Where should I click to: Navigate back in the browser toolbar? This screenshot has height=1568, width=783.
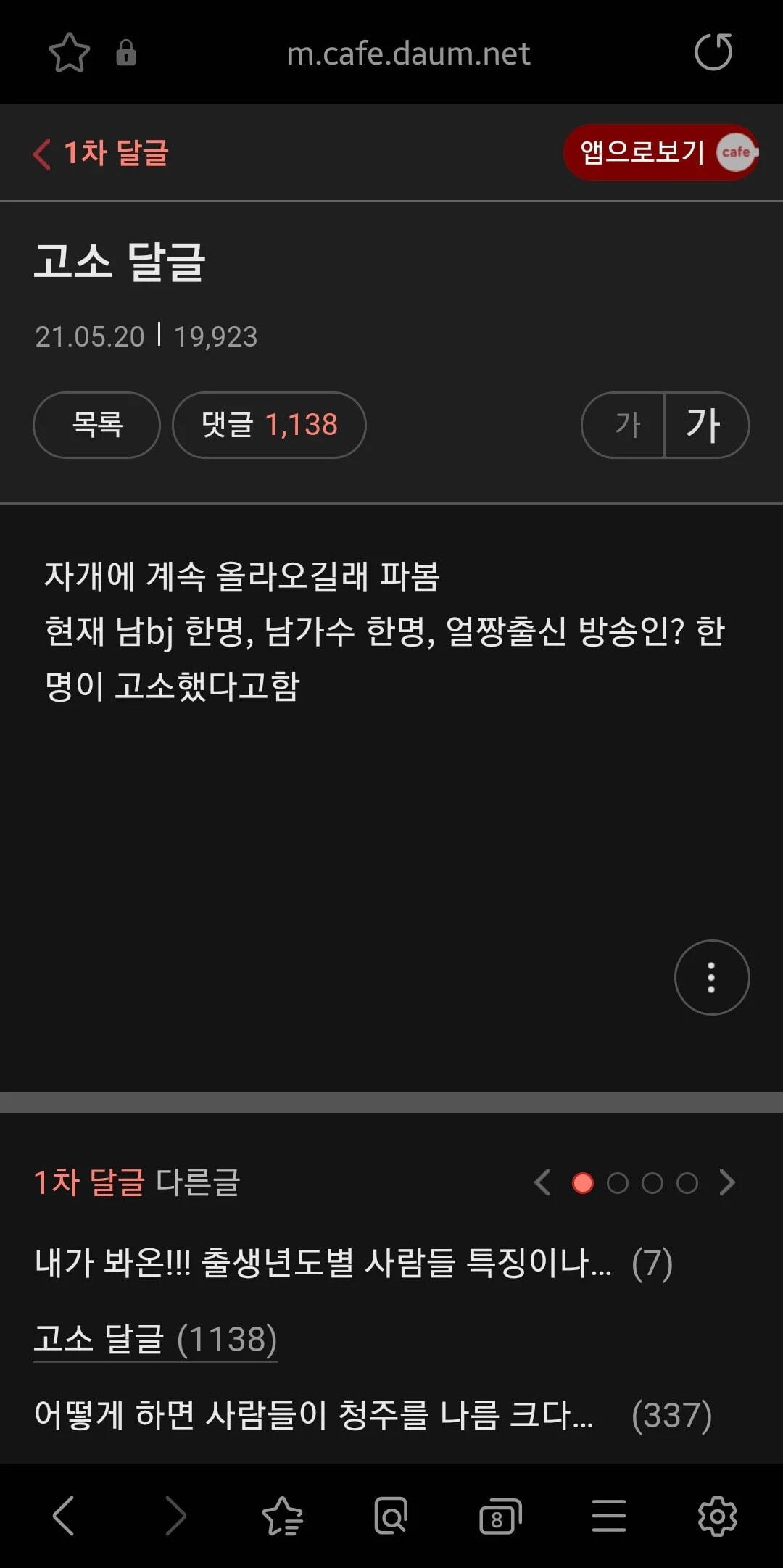tap(64, 1516)
